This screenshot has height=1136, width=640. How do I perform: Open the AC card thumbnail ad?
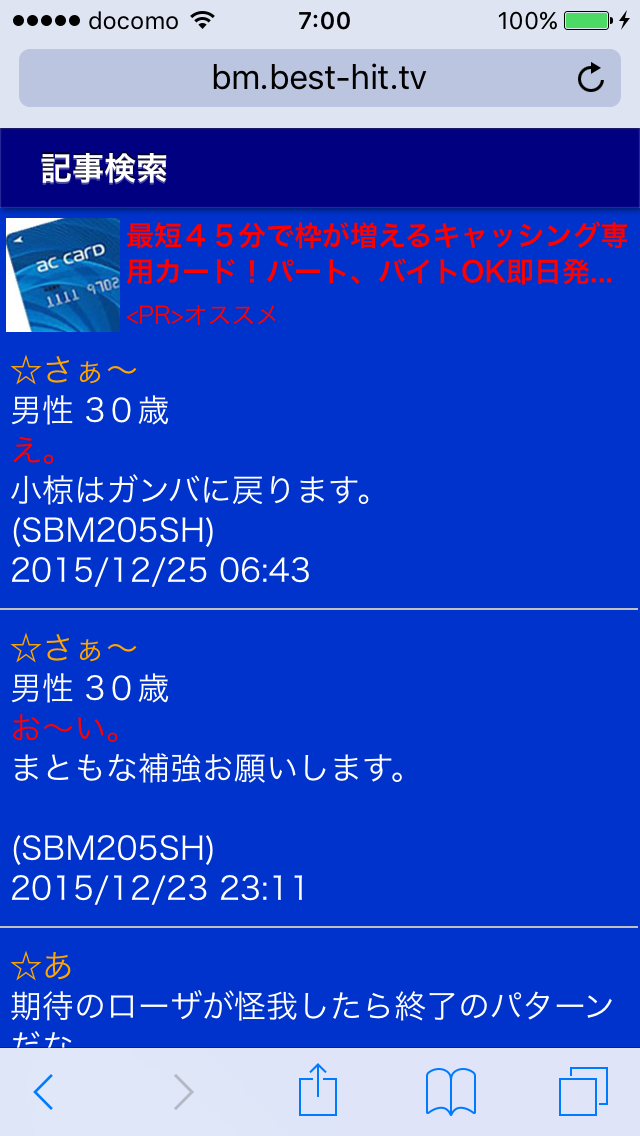tap(63, 275)
